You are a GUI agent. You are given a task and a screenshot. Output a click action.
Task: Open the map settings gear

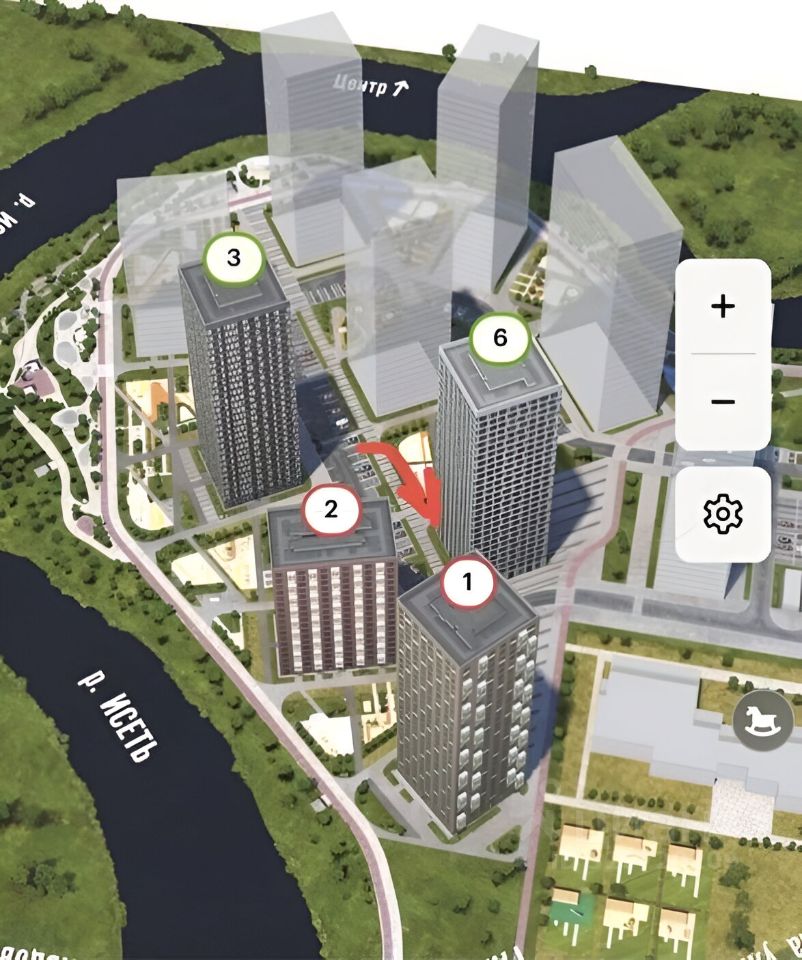click(x=722, y=514)
